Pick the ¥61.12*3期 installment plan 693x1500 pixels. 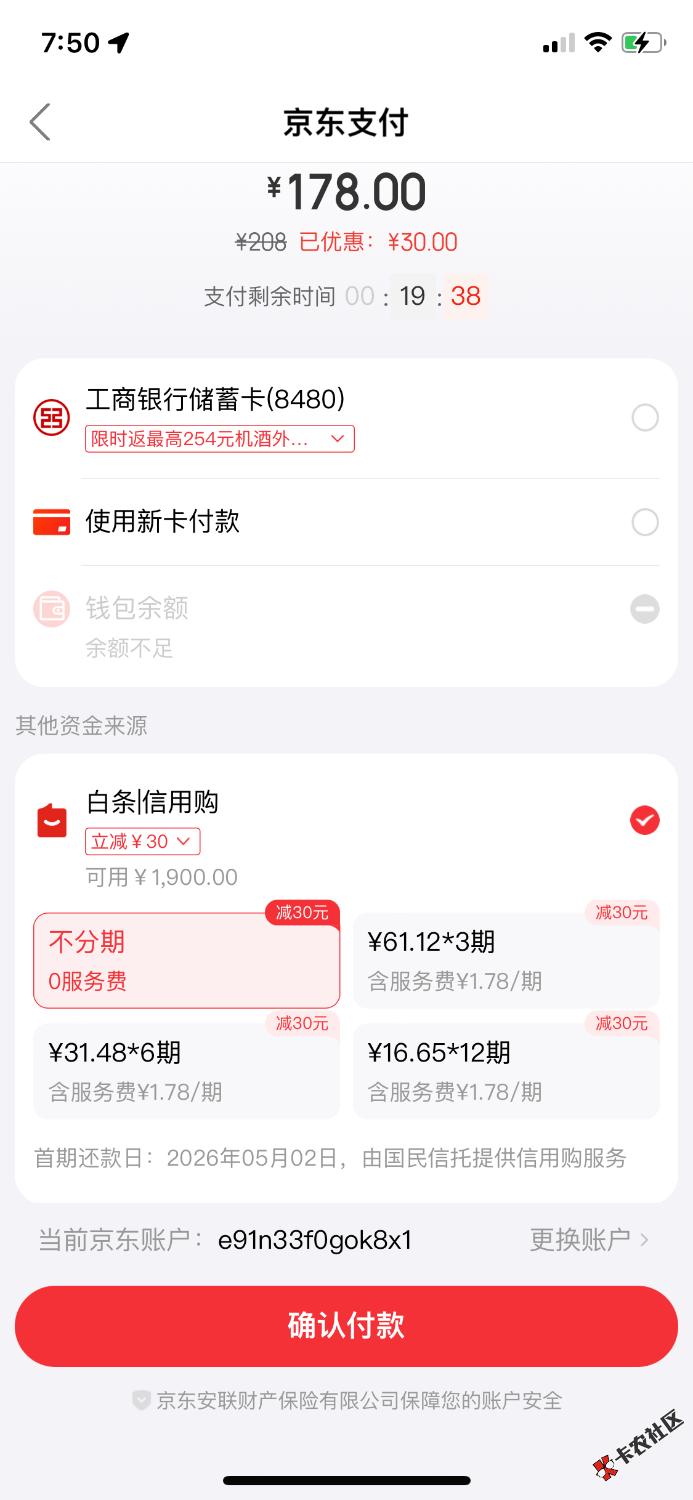(506, 960)
